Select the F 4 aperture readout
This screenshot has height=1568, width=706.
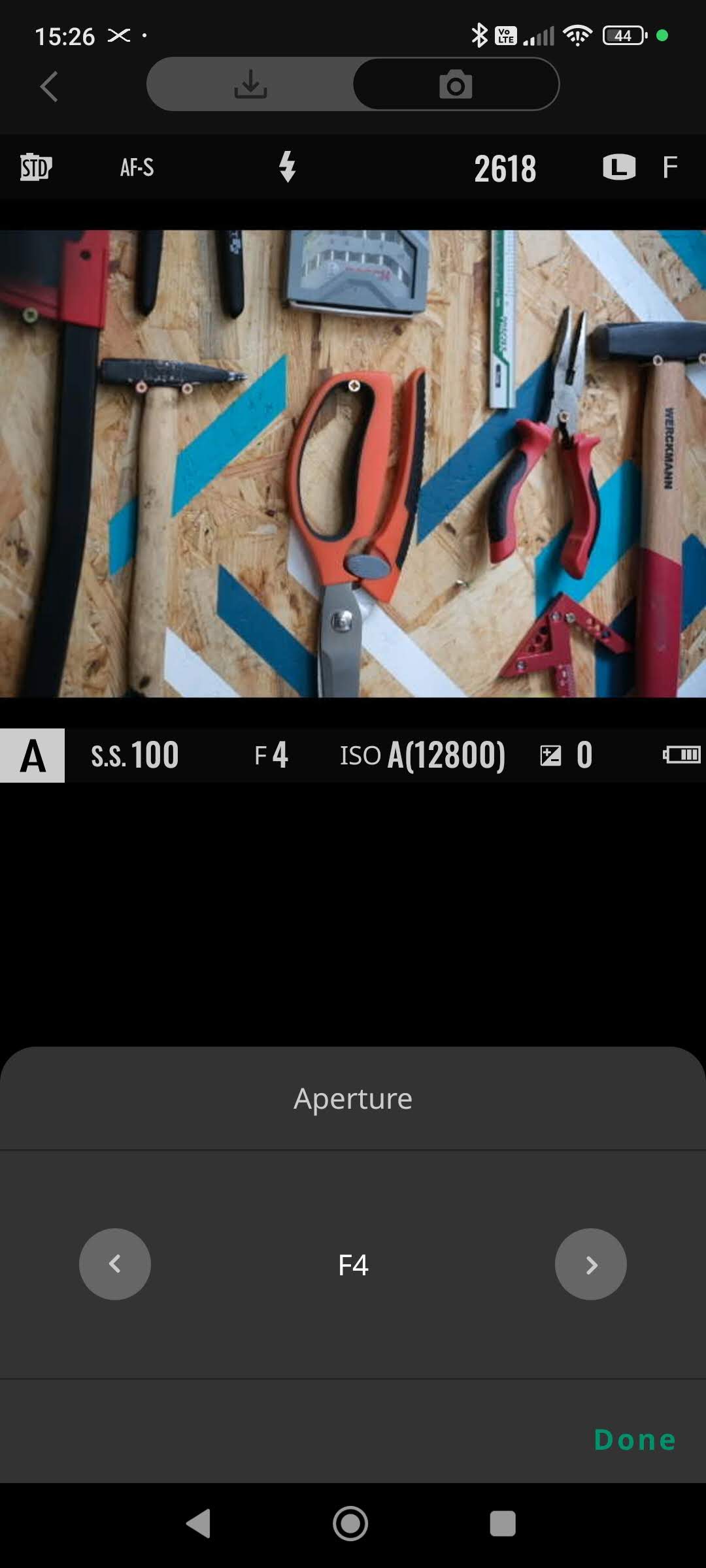click(x=271, y=755)
